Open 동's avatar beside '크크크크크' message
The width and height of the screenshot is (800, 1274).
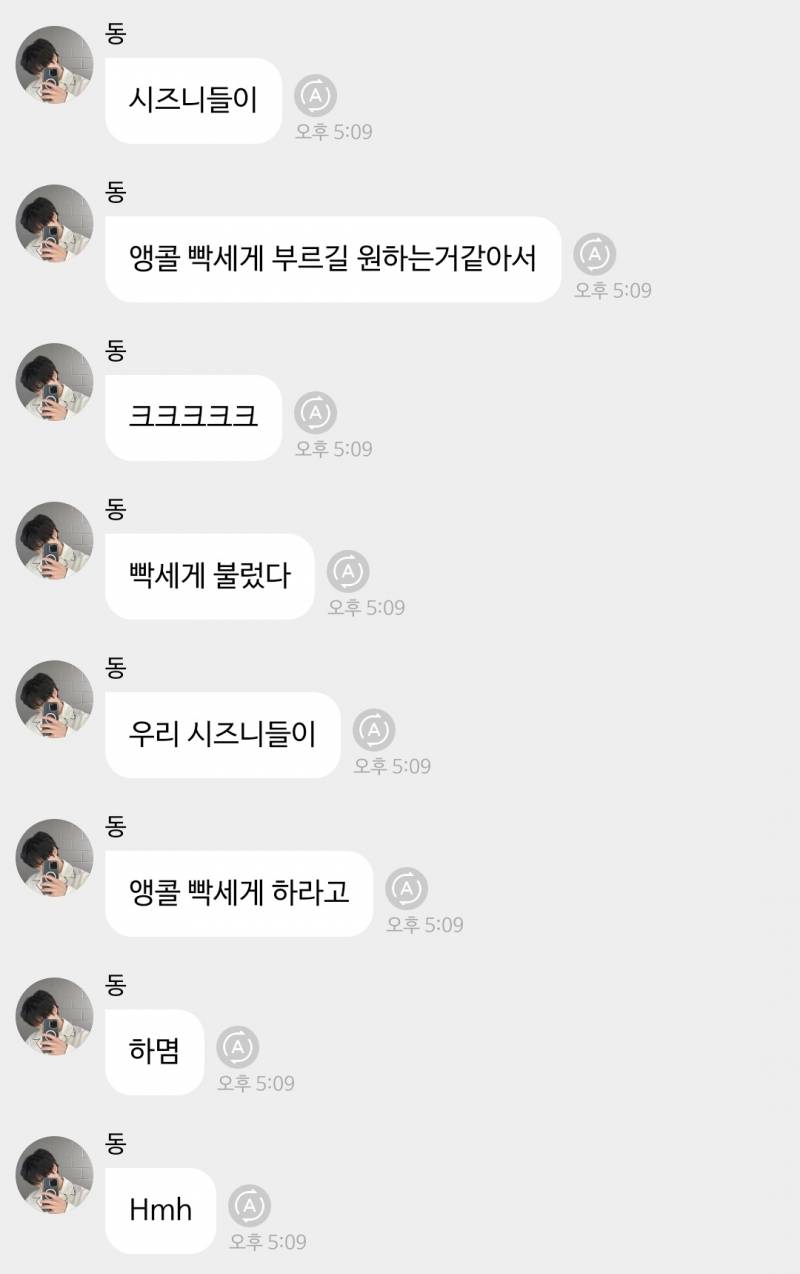pos(54,382)
